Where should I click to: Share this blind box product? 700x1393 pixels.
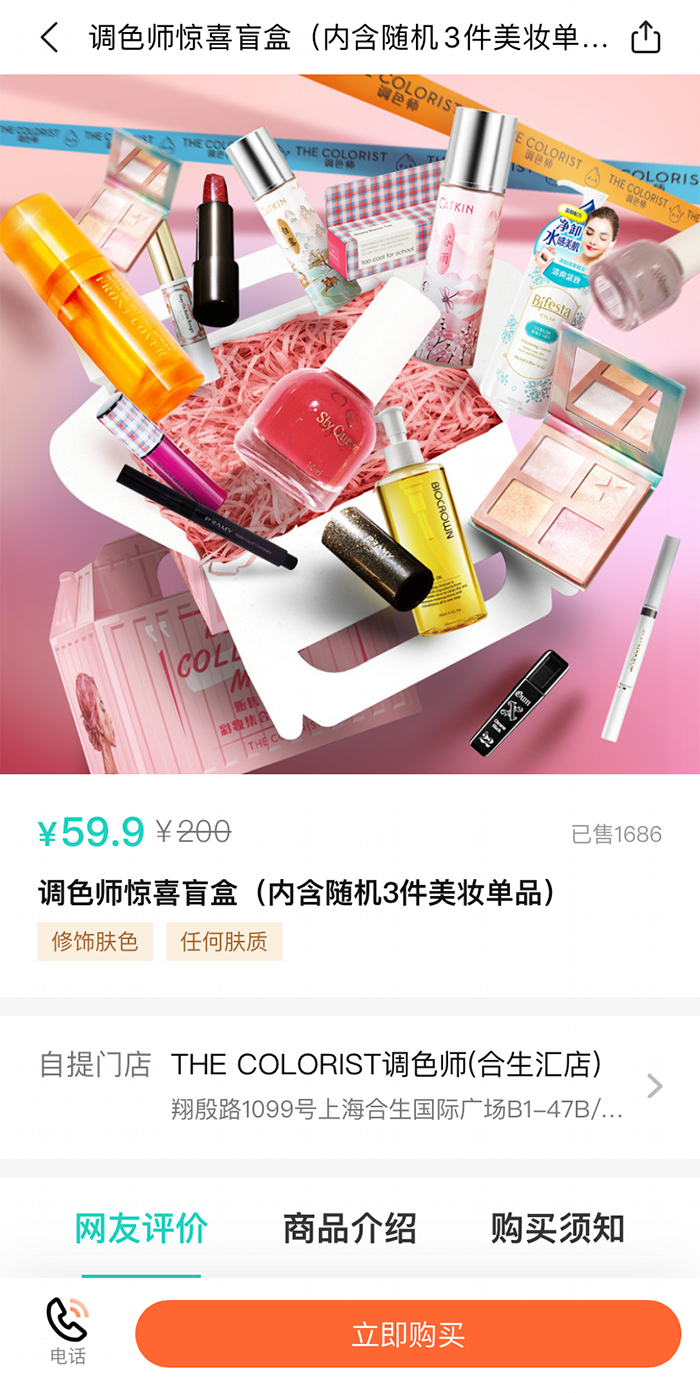[646, 38]
